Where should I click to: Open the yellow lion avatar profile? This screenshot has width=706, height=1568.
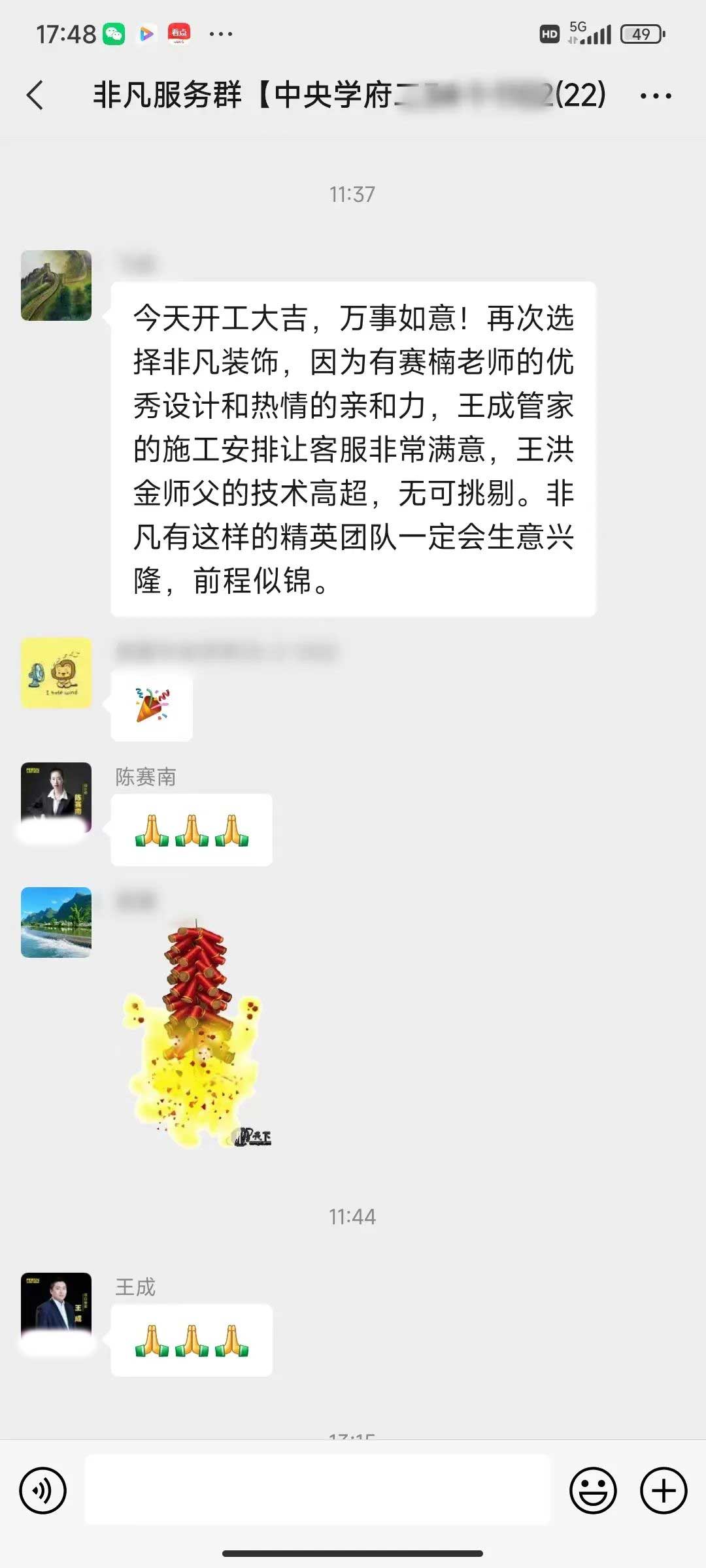[x=56, y=673]
